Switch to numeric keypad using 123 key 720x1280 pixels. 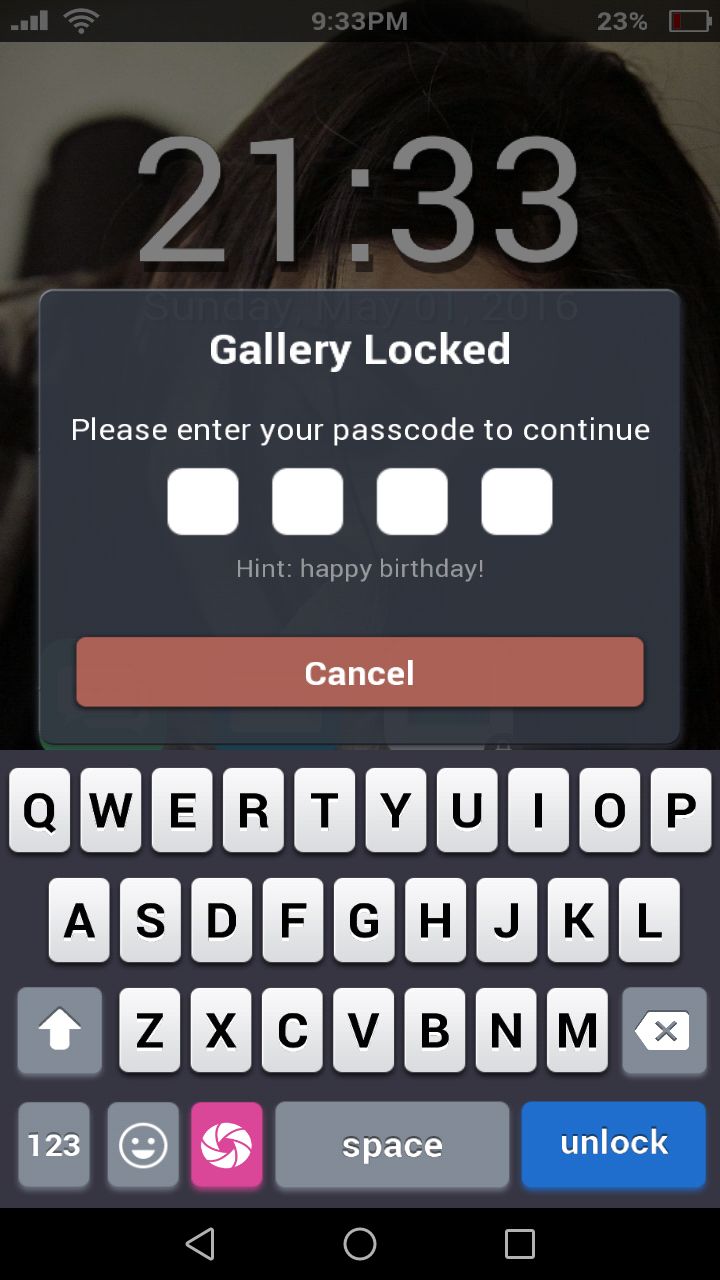(53, 1144)
